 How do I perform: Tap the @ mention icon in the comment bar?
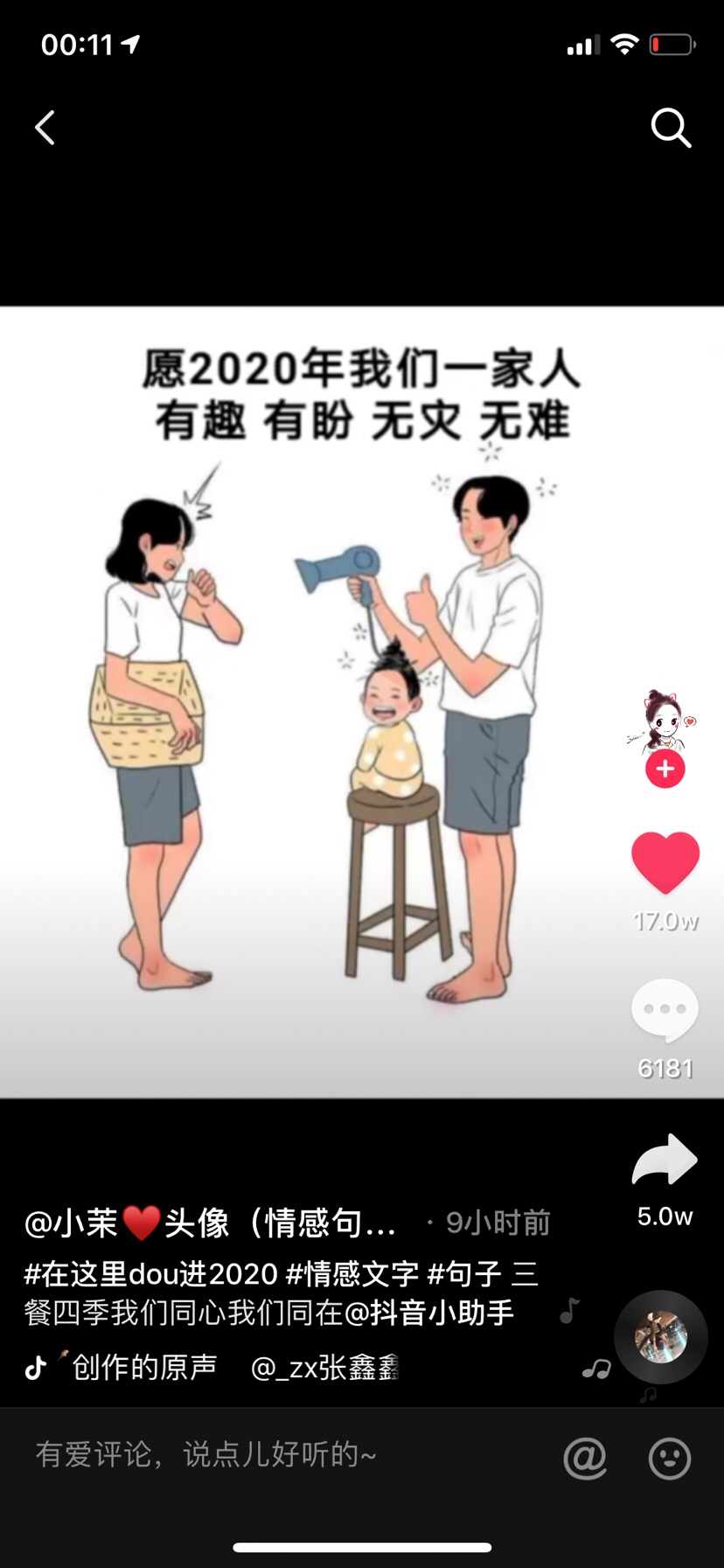click(x=585, y=1458)
